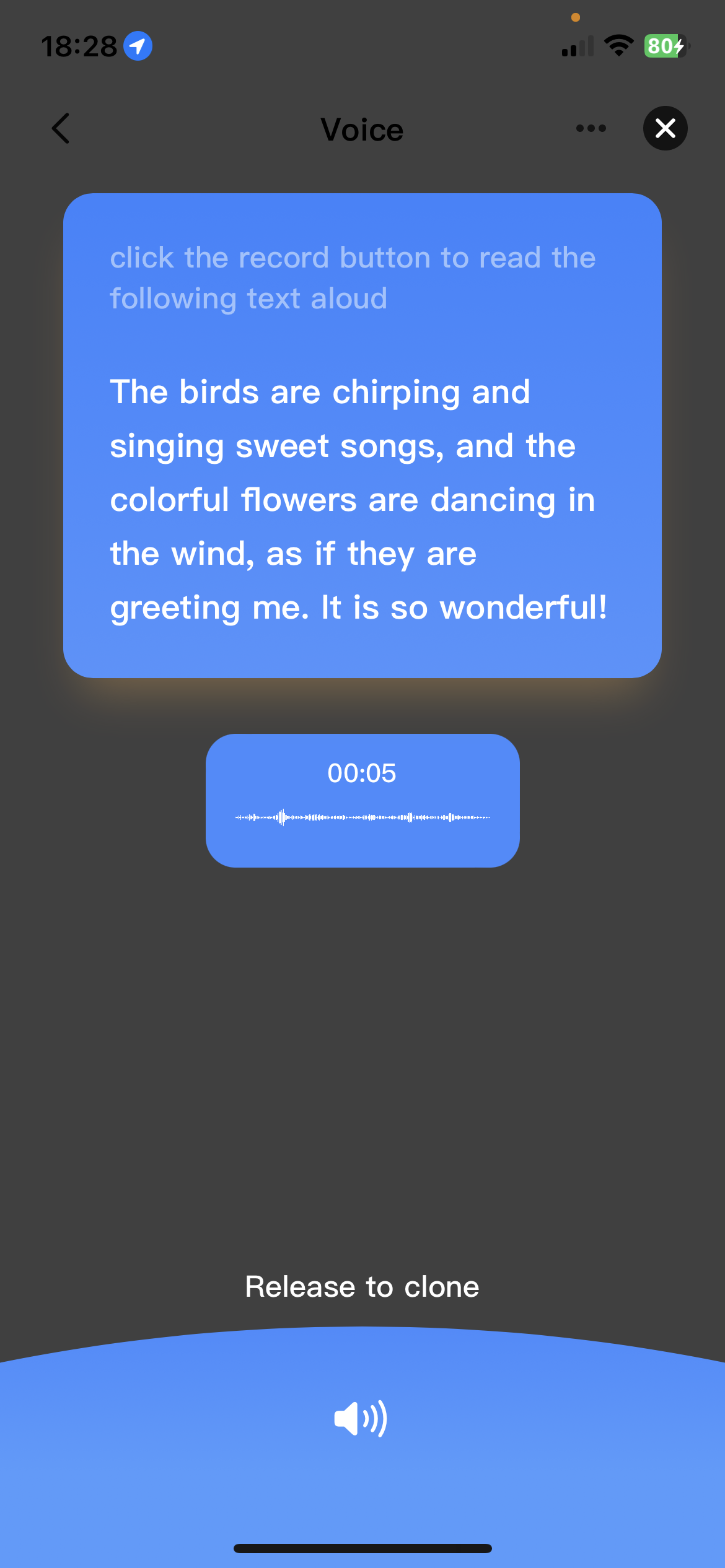Open the three-dot overflow menu
The height and width of the screenshot is (1568, 725).
pos(591,128)
